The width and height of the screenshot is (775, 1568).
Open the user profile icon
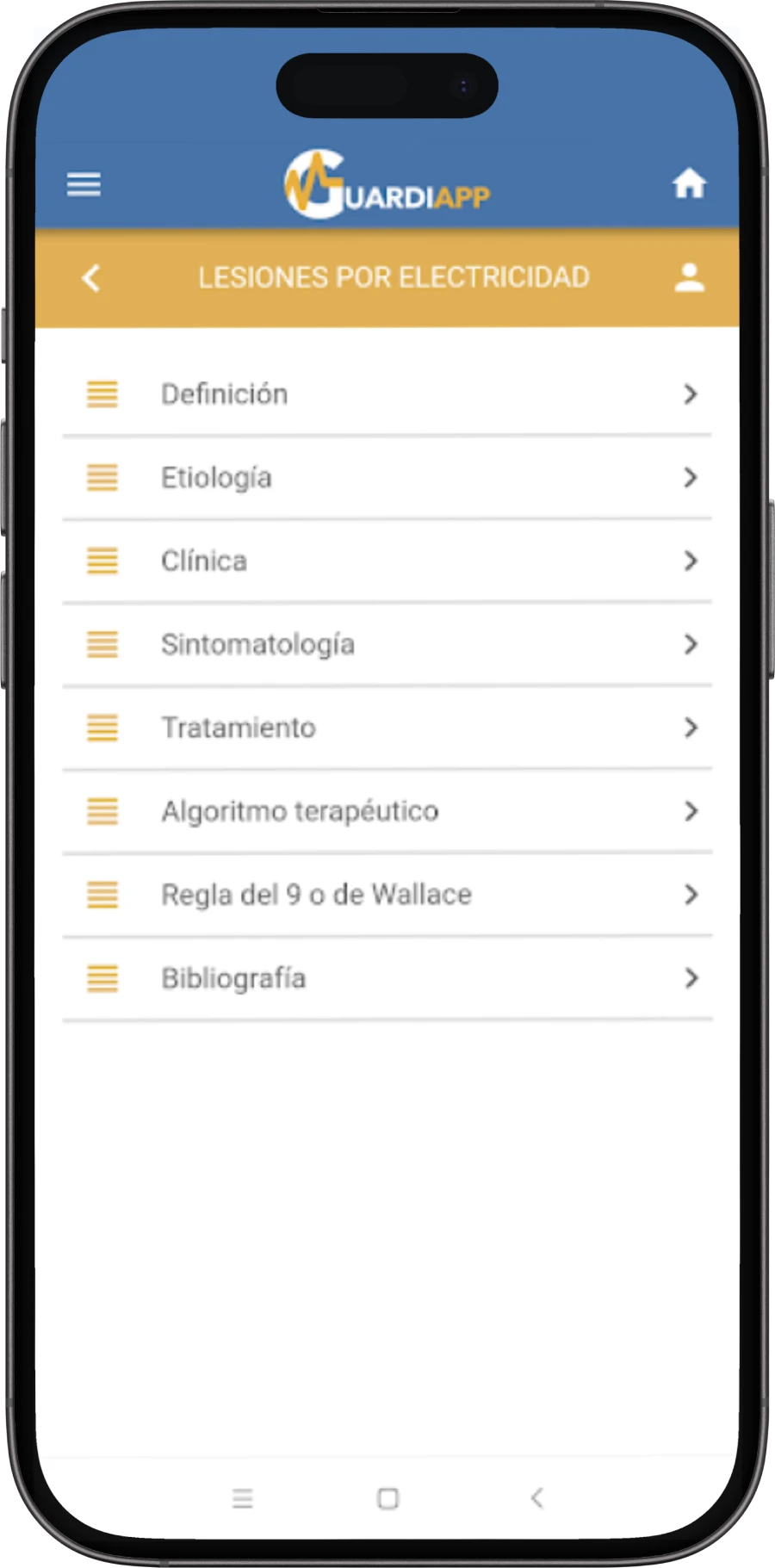point(689,277)
